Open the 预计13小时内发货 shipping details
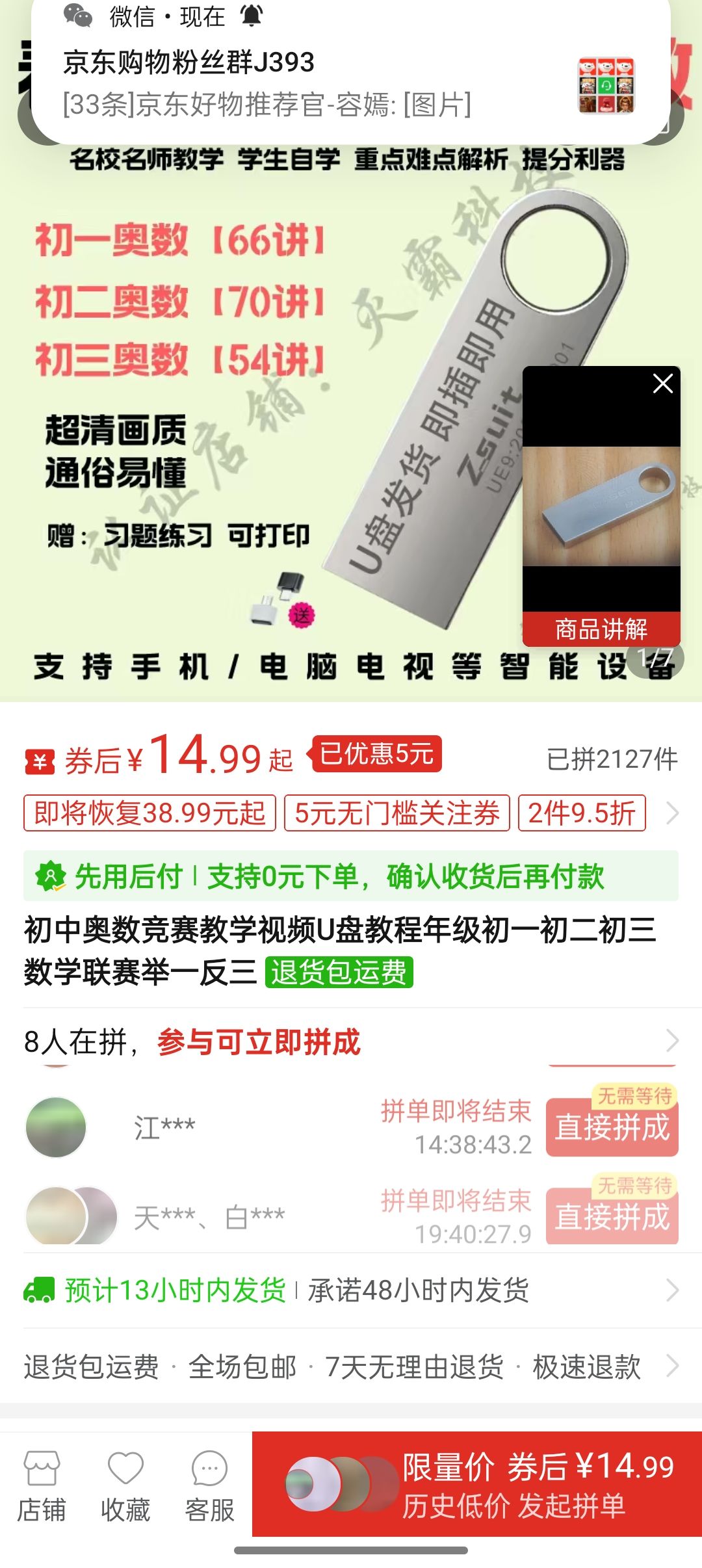This screenshot has height=1568, width=702. (351, 1290)
